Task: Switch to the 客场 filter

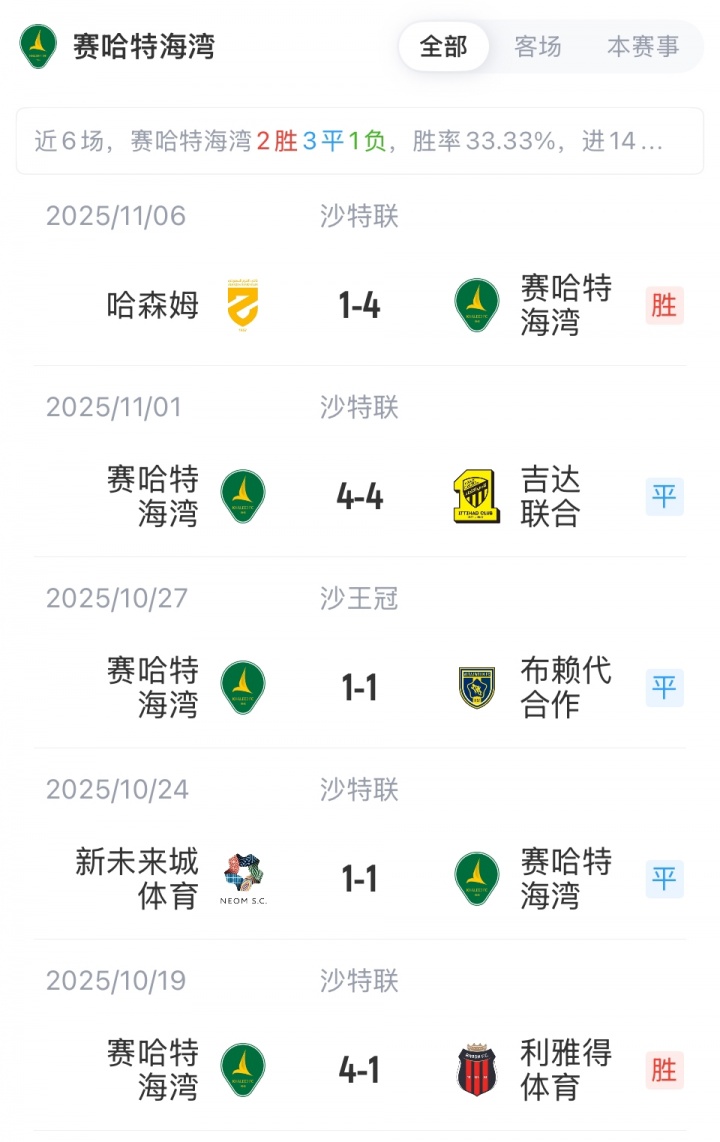Action: tap(537, 47)
